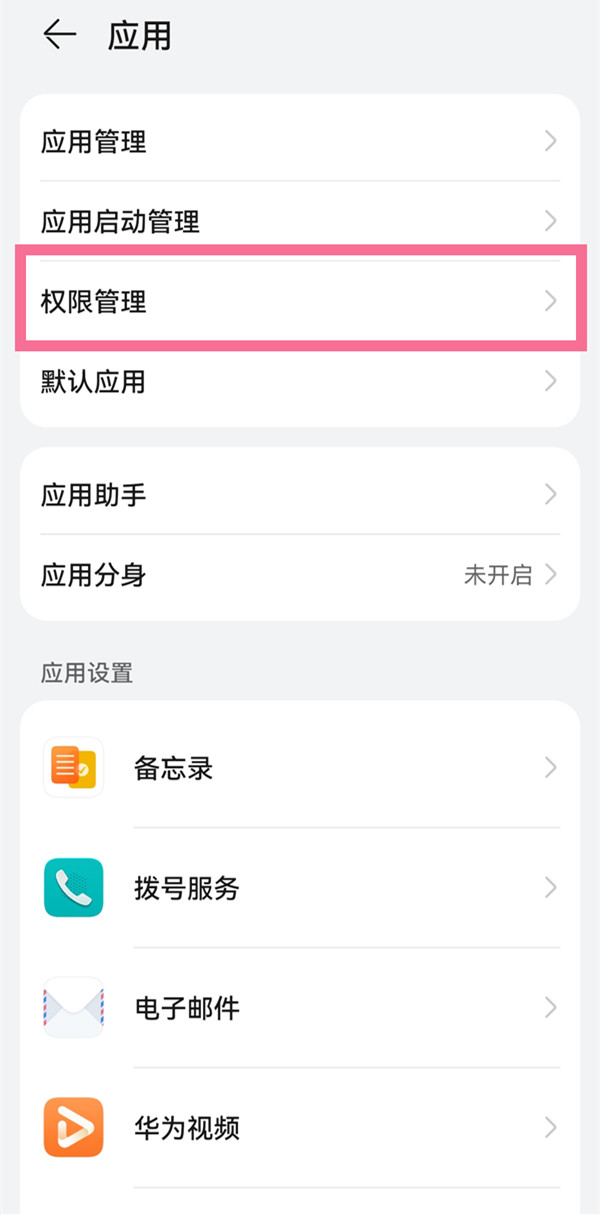Select 权限管理 row

point(299,301)
